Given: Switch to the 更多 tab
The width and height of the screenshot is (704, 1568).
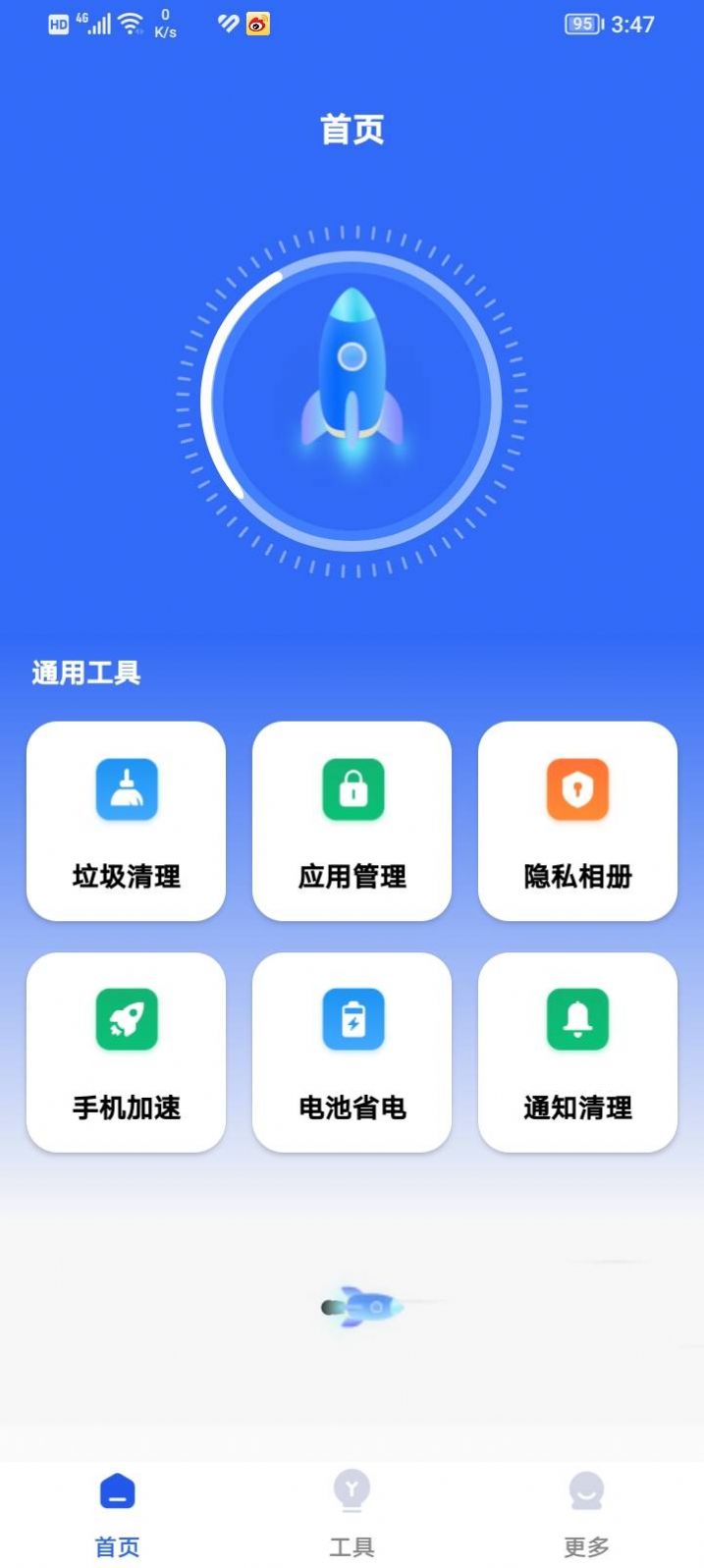Looking at the screenshot, I should [586, 1514].
